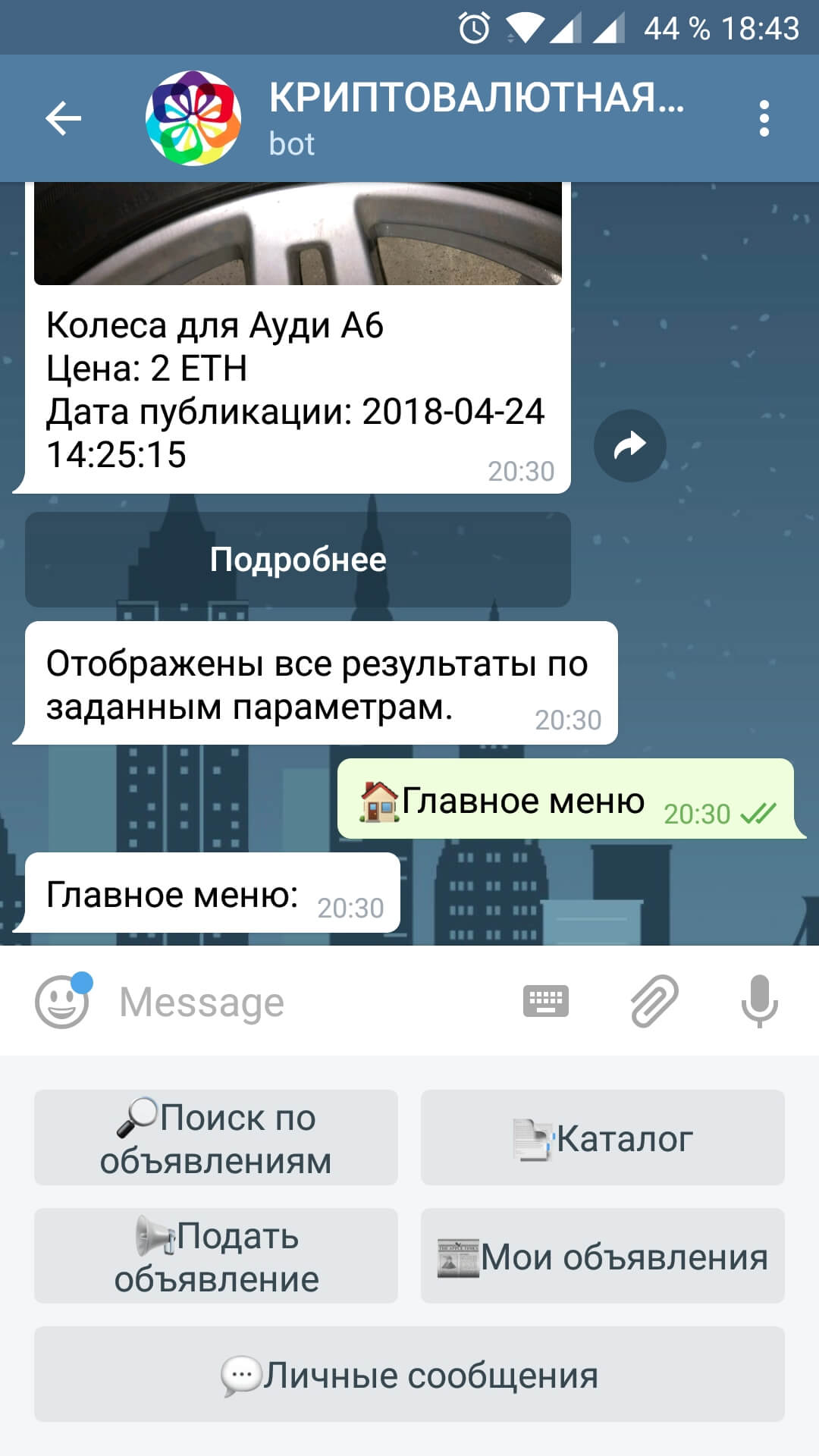Go back from the bot chat
The image size is (819, 1456).
(x=63, y=119)
